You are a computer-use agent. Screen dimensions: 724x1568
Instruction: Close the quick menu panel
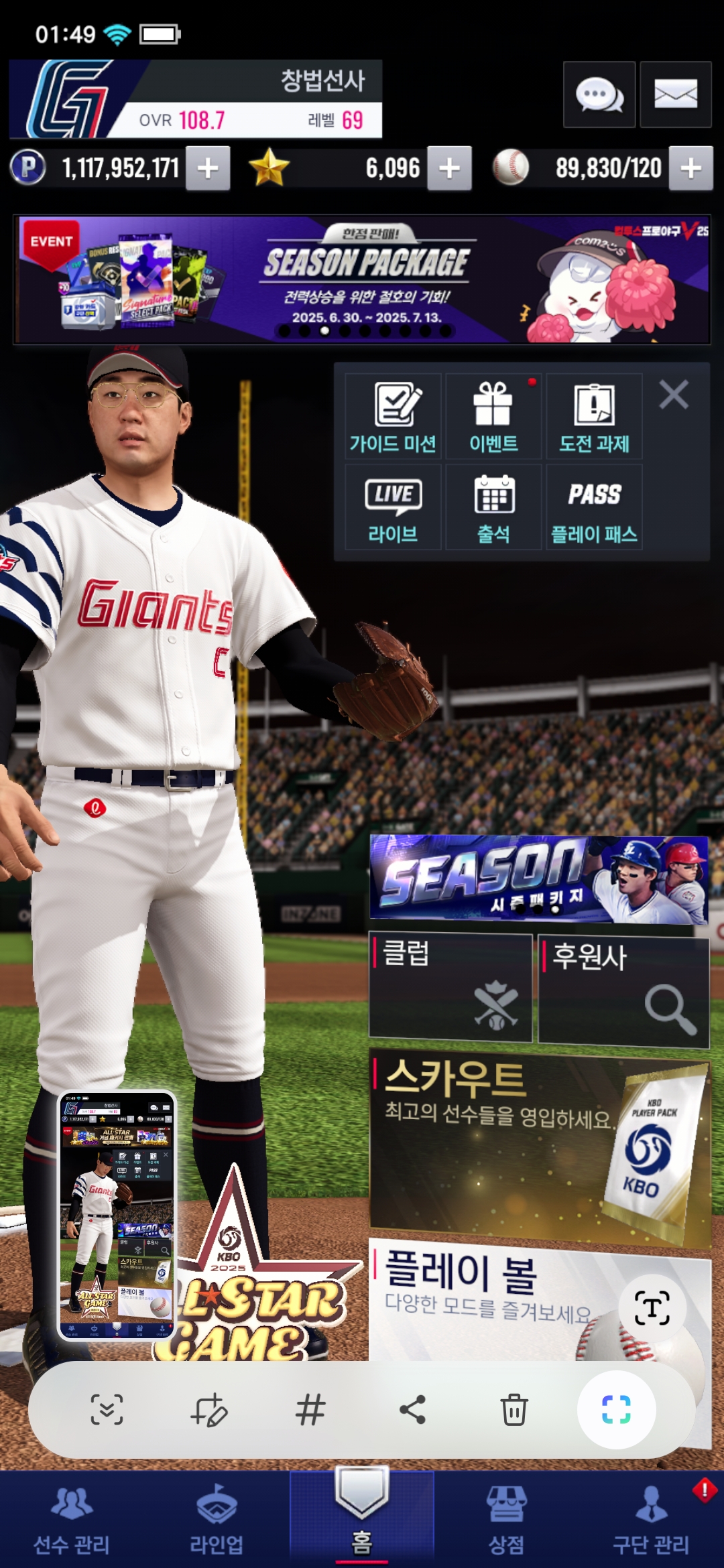[x=674, y=395]
